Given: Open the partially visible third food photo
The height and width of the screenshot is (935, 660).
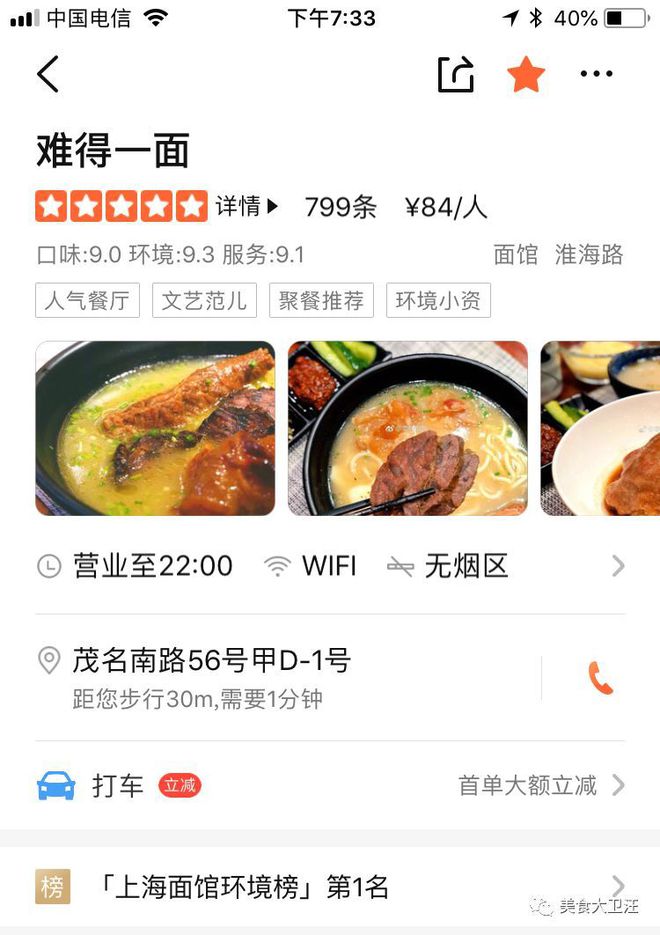Looking at the screenshot, I should coord(600,428).
